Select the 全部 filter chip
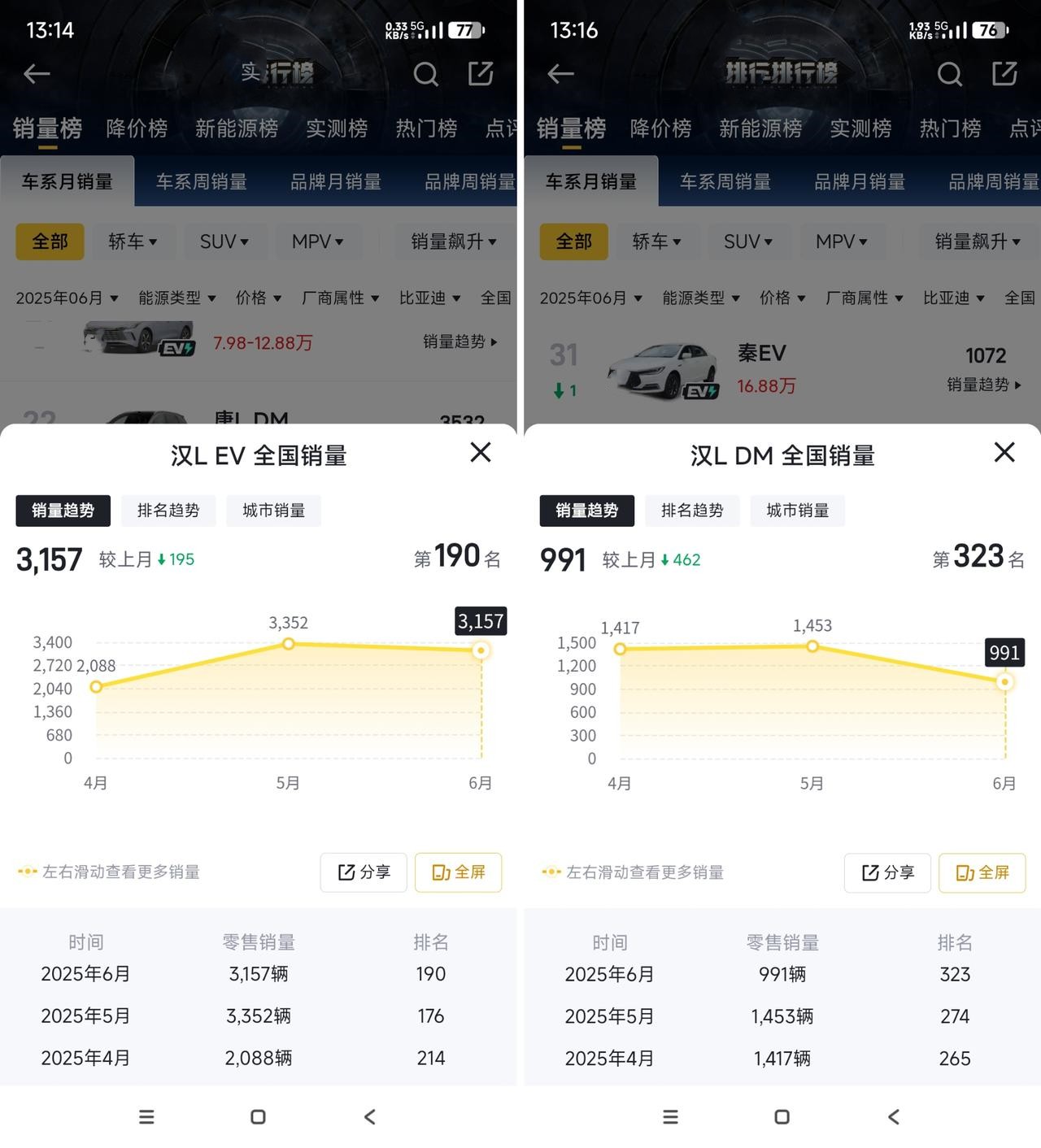The width and height of the screenshot is (1041, 1148). click(x=50, y=241)
